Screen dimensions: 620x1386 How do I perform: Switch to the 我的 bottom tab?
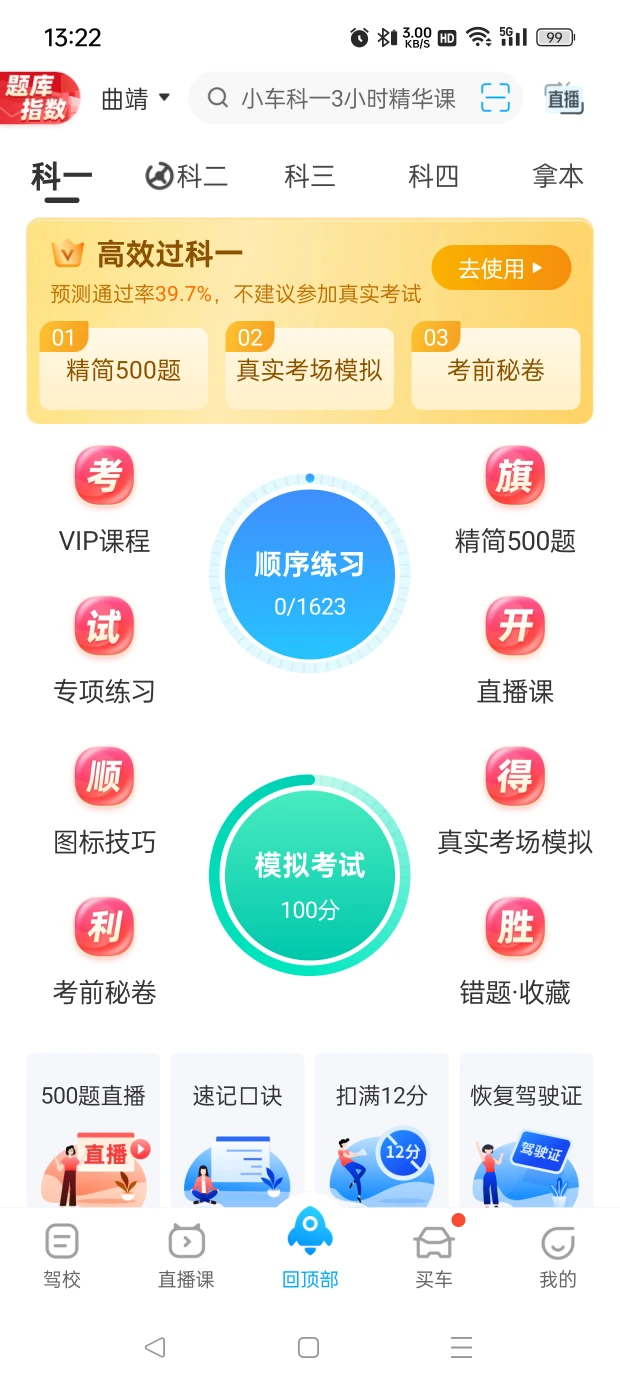[x=557, y=1256]
